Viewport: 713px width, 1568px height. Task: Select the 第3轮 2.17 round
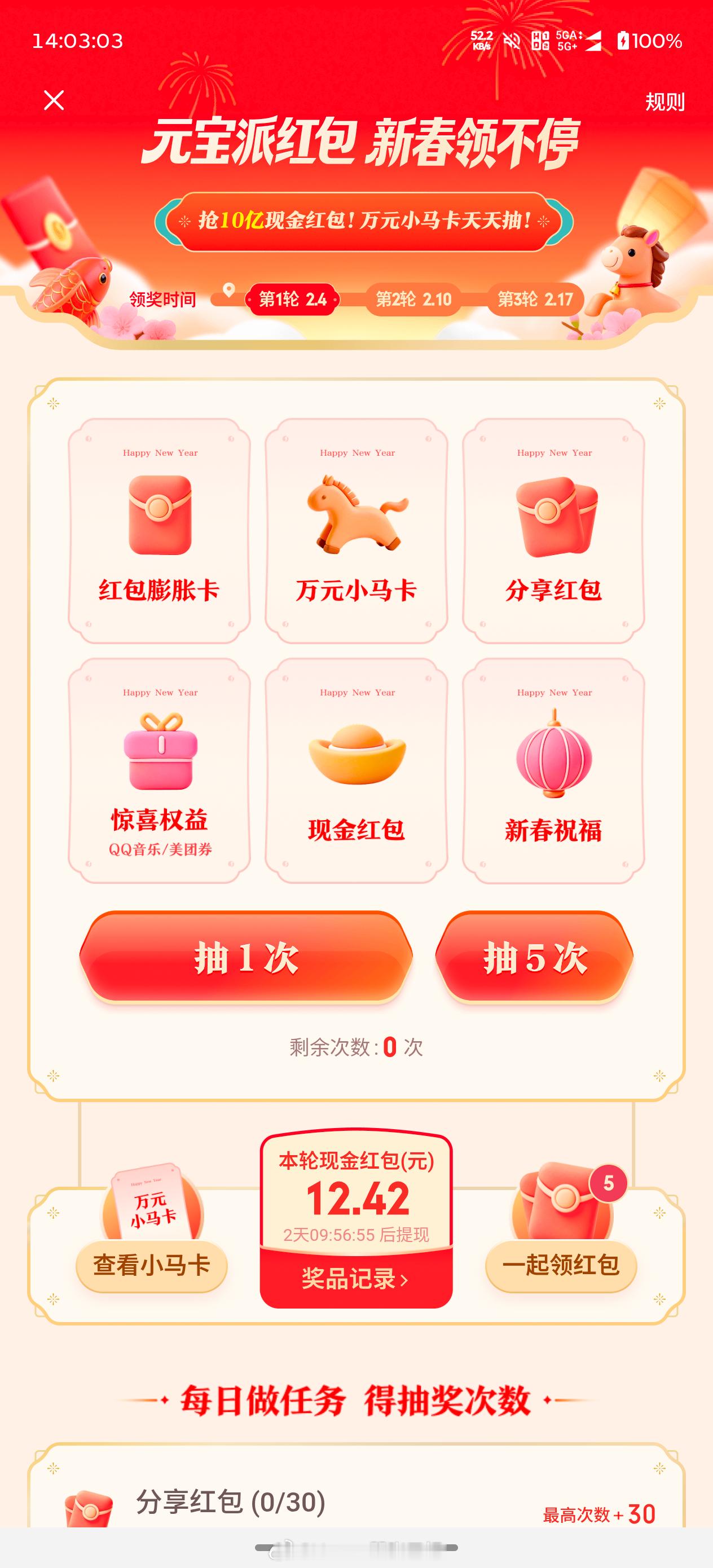point(536,299)
